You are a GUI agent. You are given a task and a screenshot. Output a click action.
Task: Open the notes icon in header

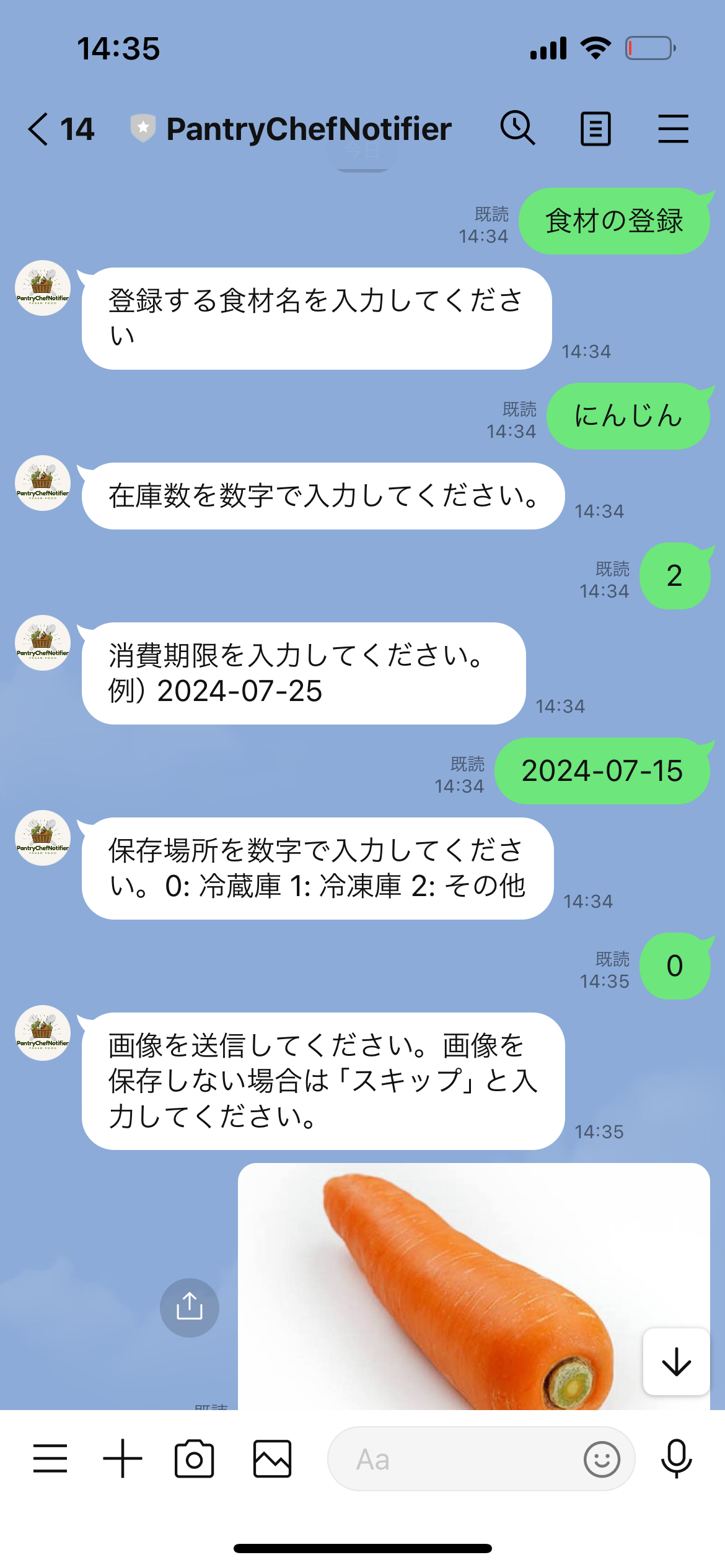595,129
